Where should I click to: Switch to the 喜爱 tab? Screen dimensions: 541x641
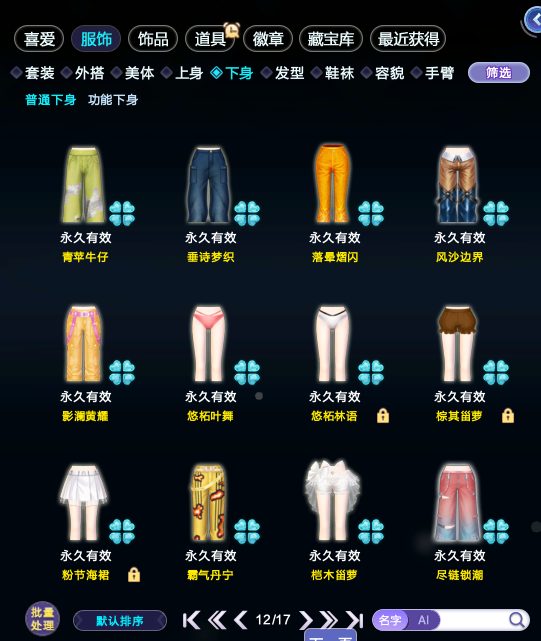pyautogui.click(x=39, y=39)
